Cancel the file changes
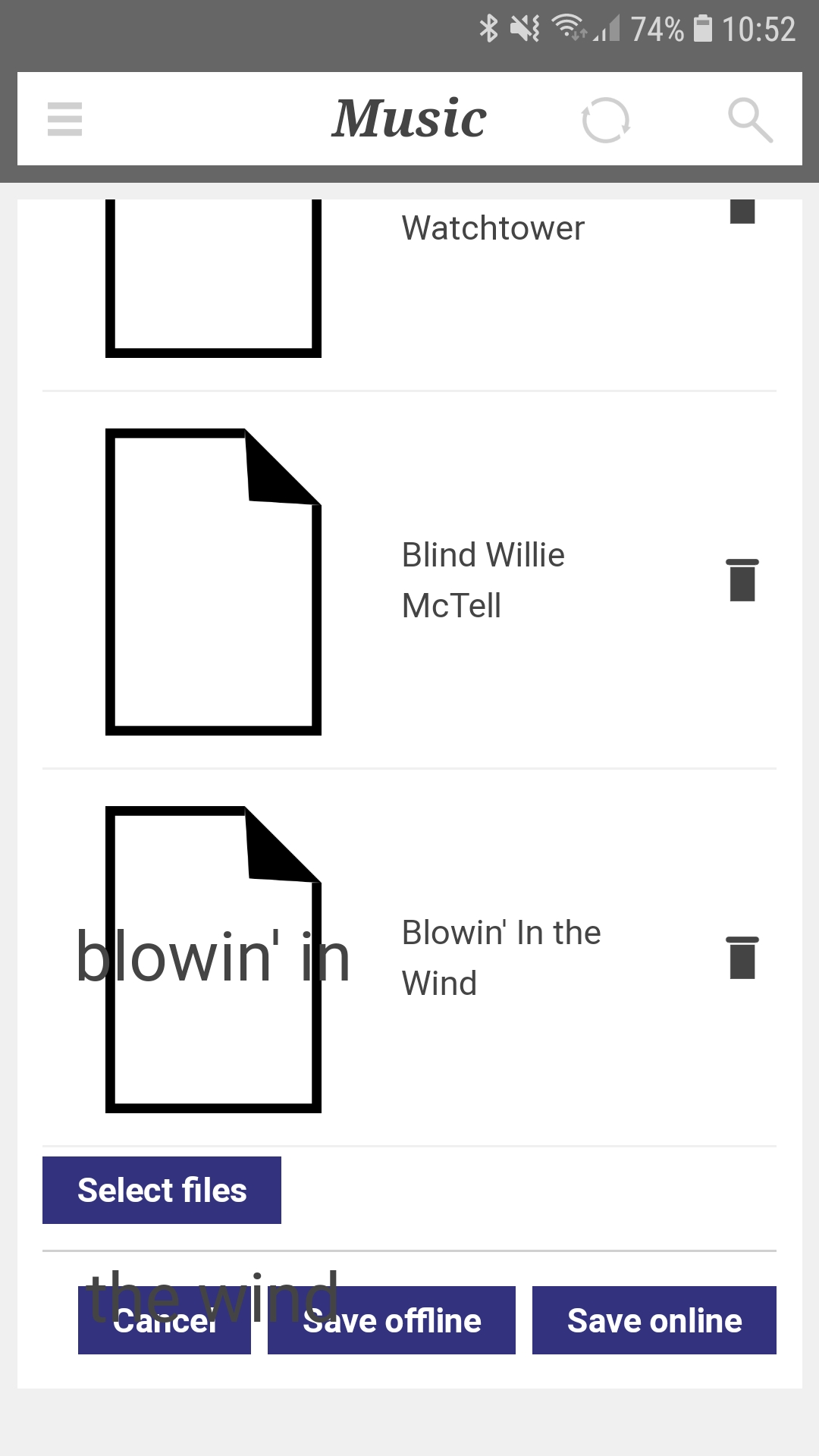819x1456 pixels. coord(165,1320)
